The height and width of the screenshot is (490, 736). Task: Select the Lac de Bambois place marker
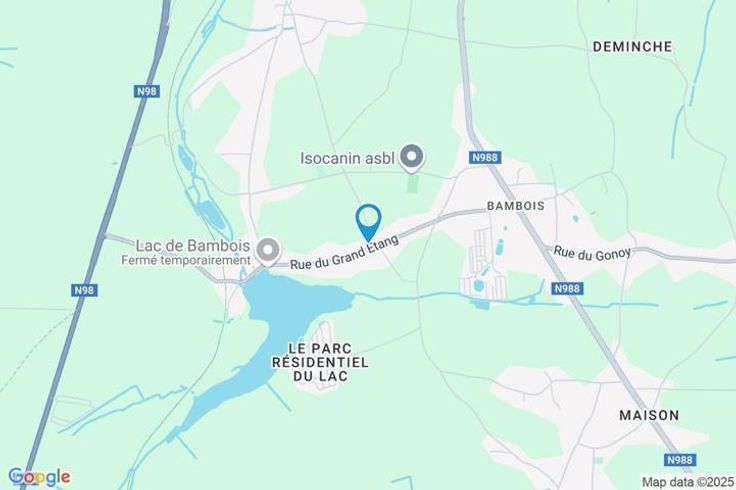click(x=268, y=248)
